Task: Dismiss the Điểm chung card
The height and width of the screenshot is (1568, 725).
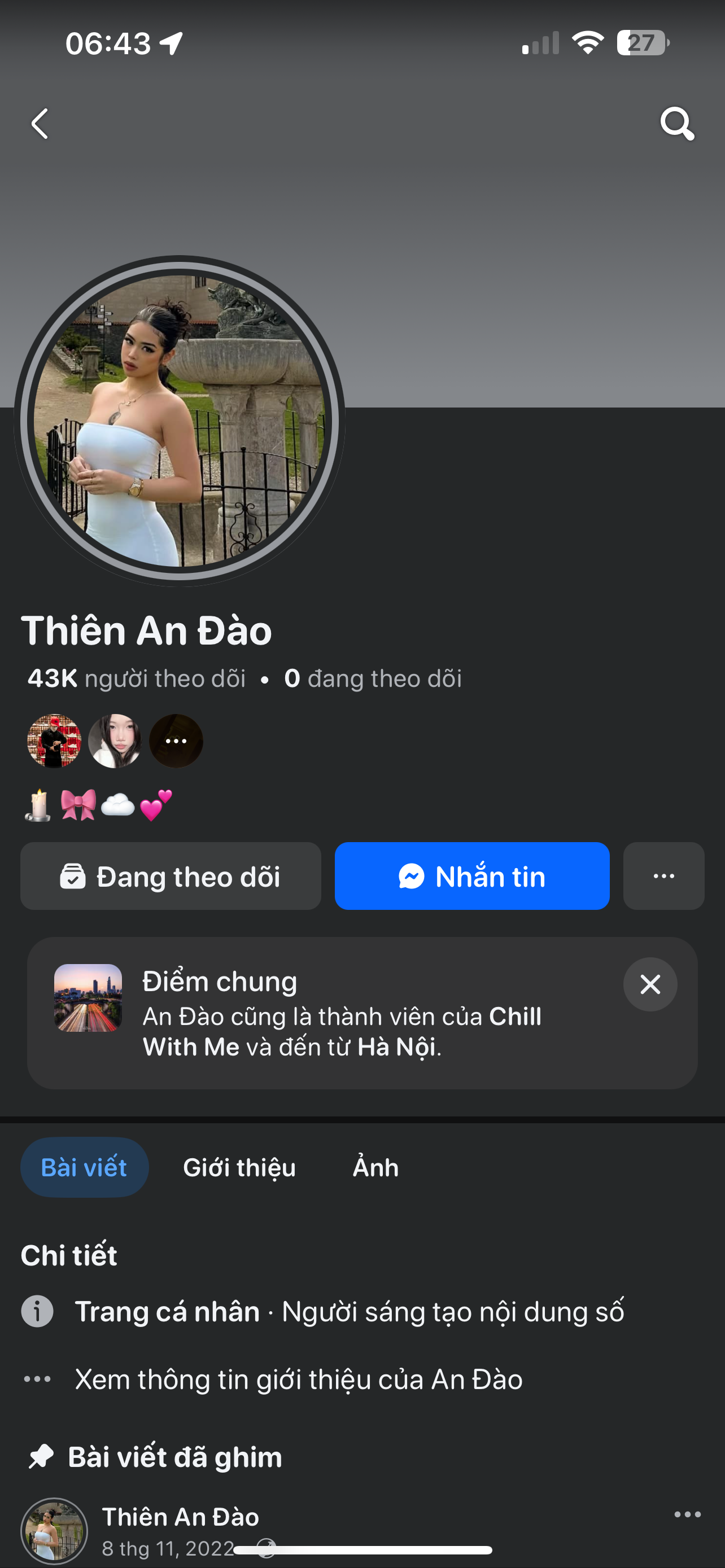Action: tap(649, 984)
